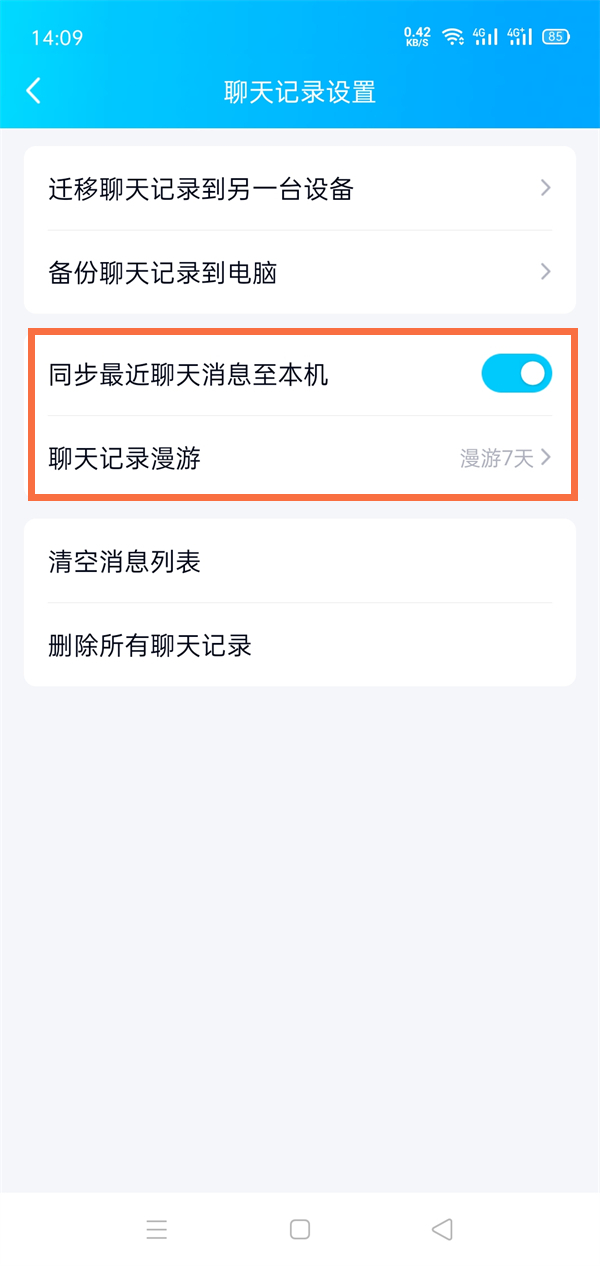Viewport: 600px width, 1266px height.
Task: Toggle off 同步最近聊天消息至本机 switch
Action: click(516, 373)
